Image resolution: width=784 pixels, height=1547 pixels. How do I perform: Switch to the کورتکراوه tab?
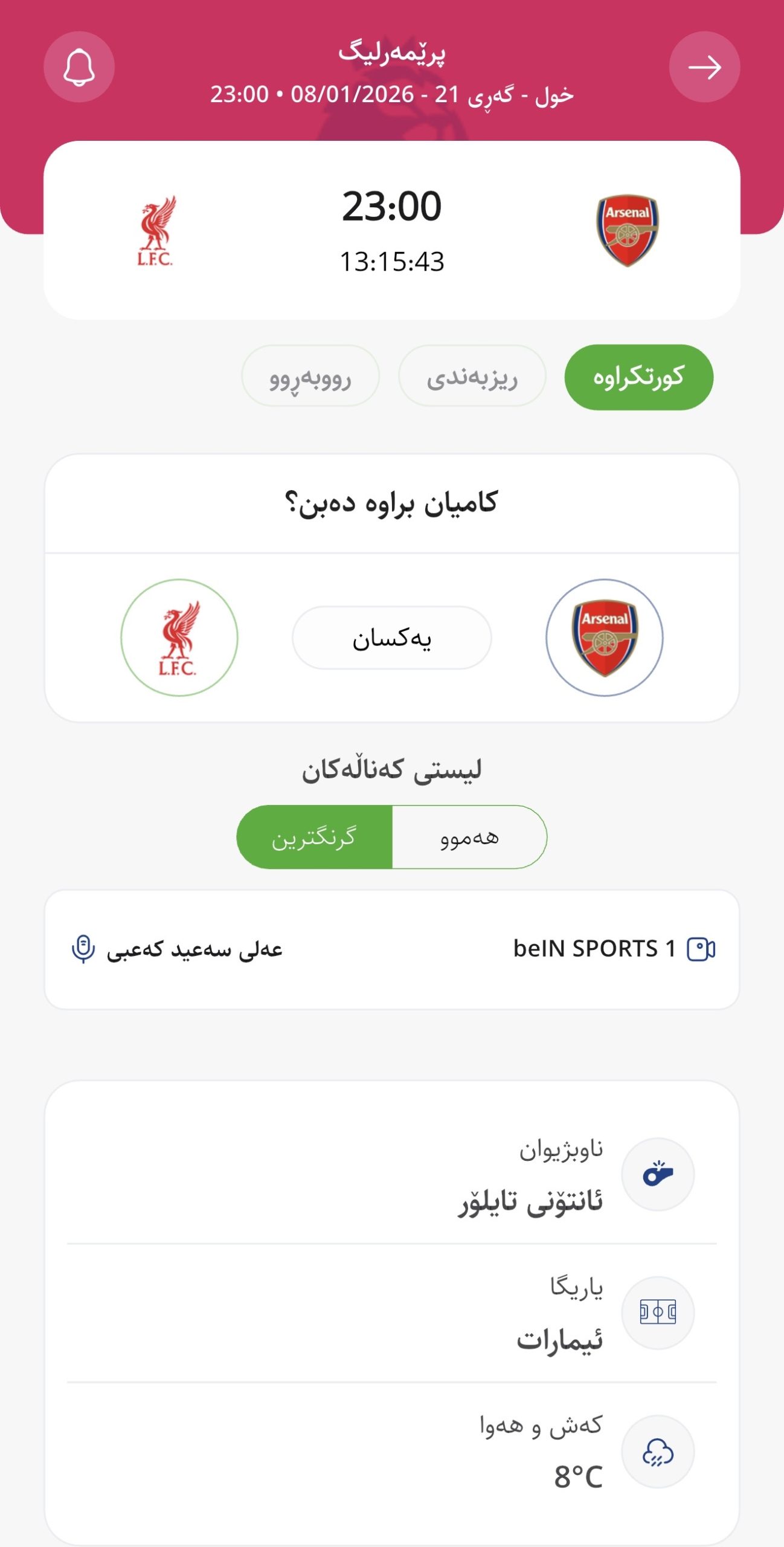point(638,377)
